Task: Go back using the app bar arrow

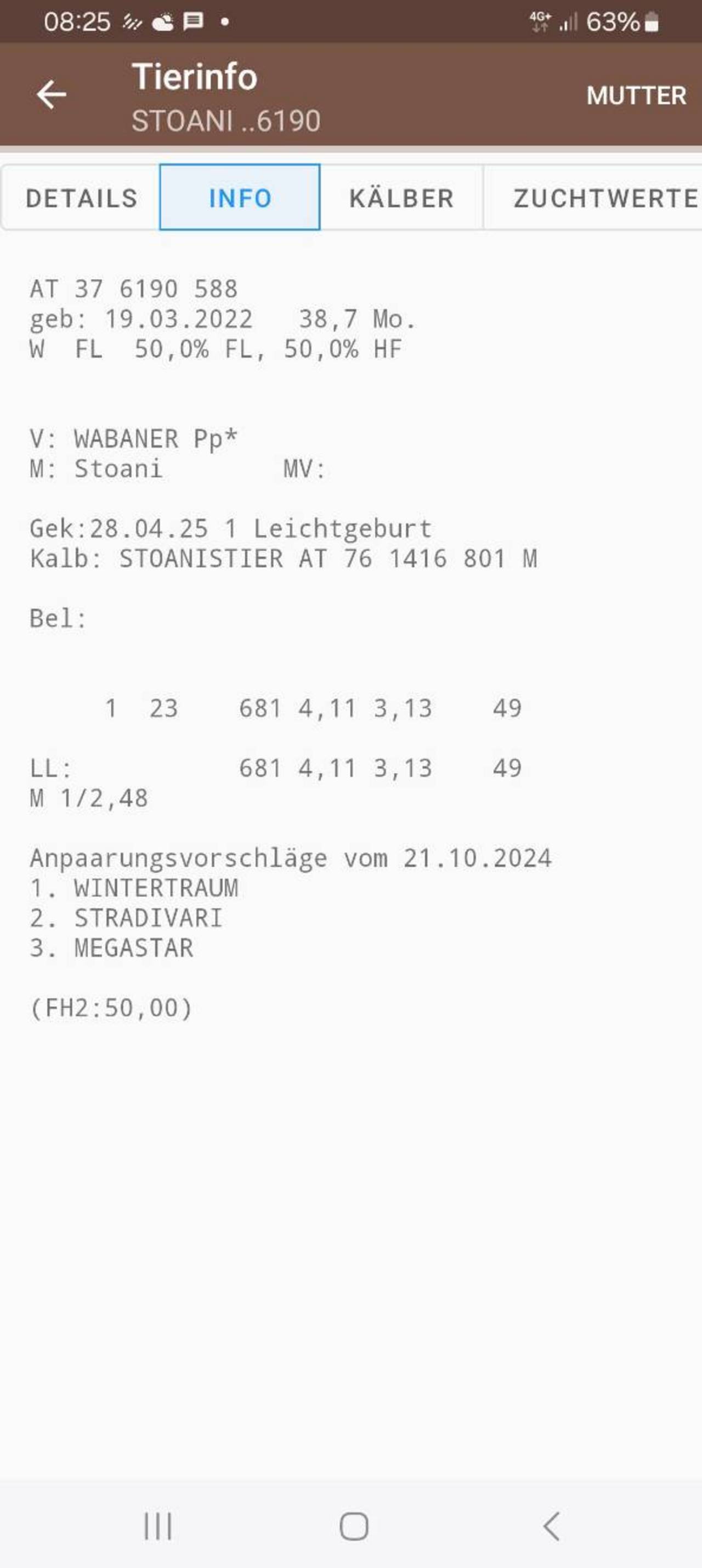Action: pos(52,95)
